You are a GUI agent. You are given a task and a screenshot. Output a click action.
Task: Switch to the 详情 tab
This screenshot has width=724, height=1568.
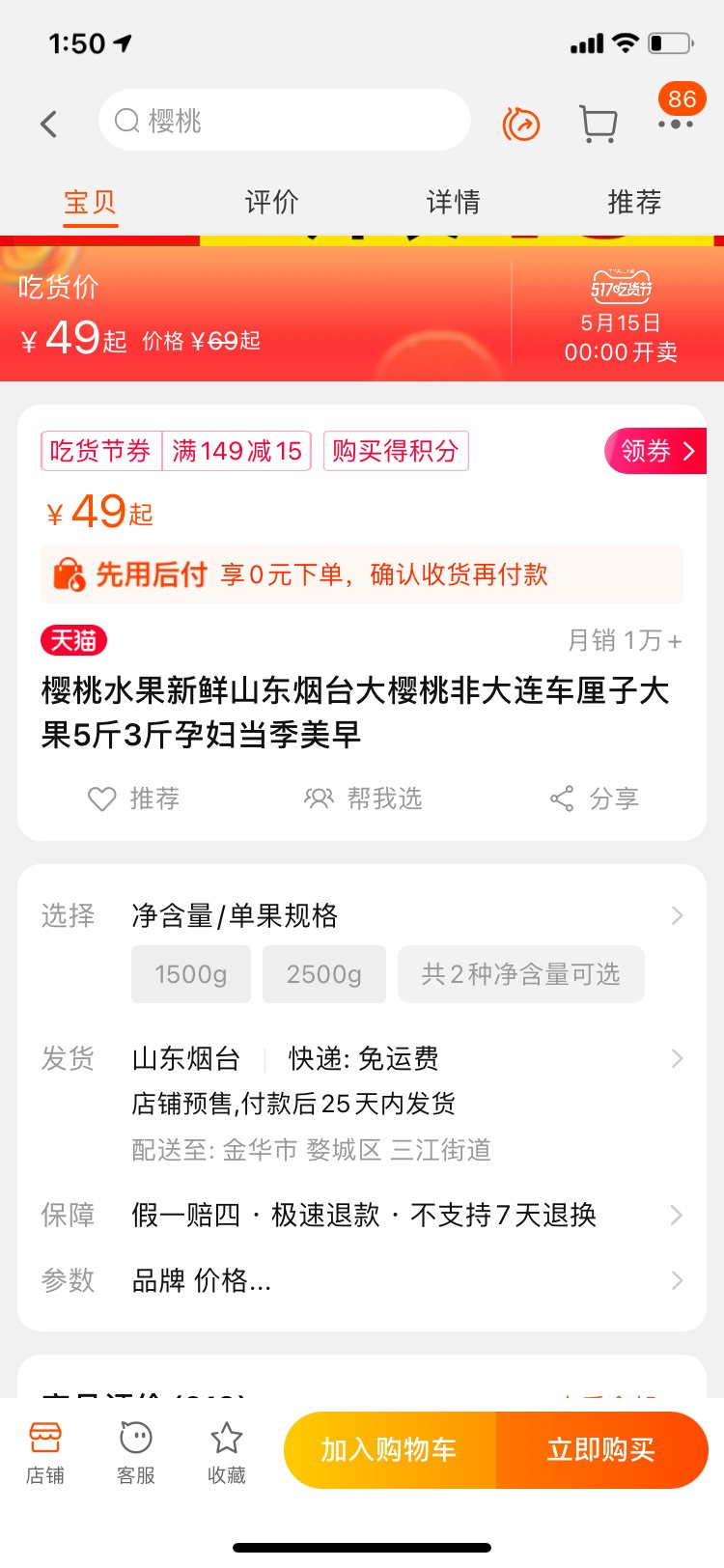coord(454,202)
